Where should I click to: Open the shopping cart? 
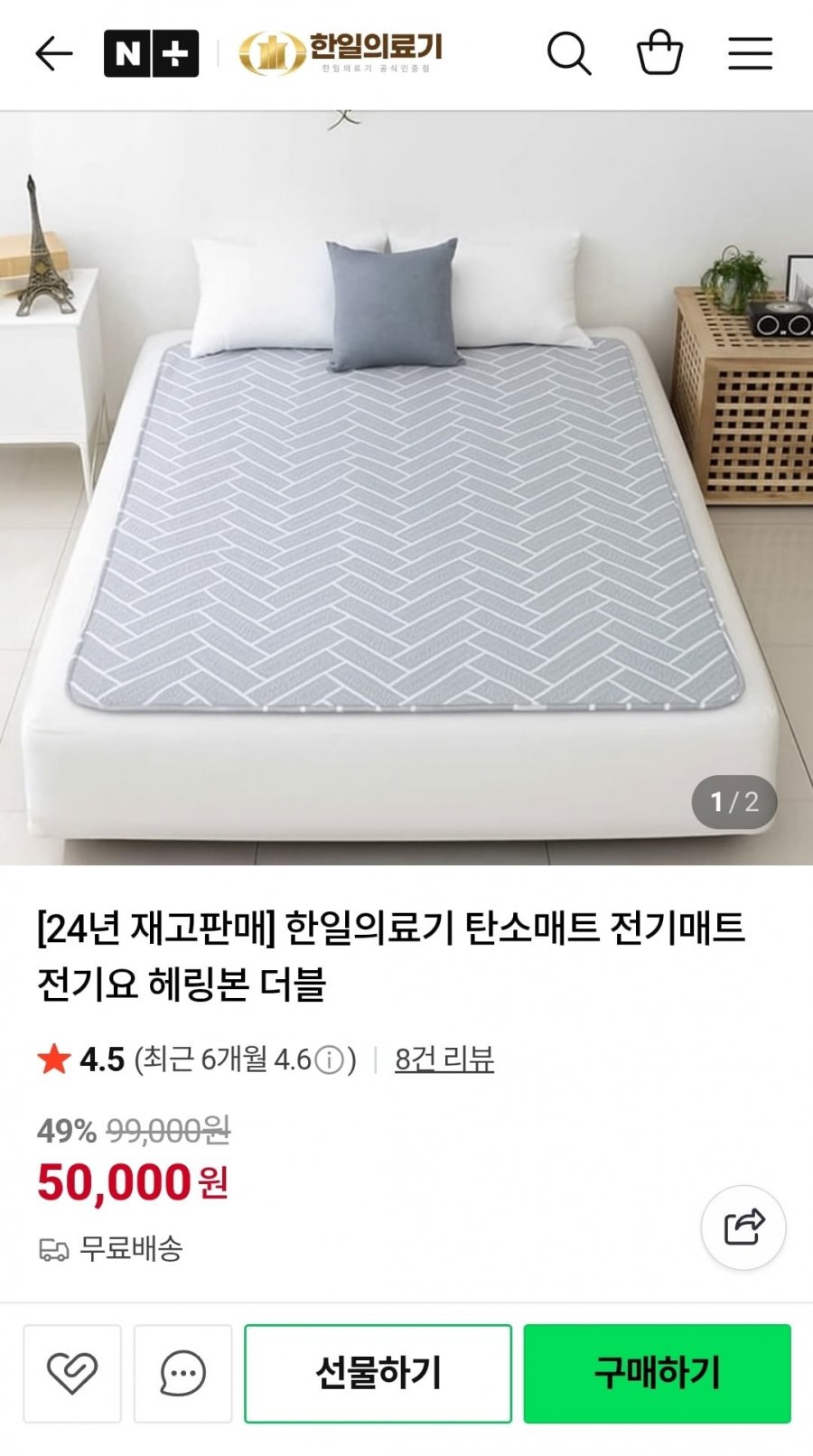coord(659,53)
